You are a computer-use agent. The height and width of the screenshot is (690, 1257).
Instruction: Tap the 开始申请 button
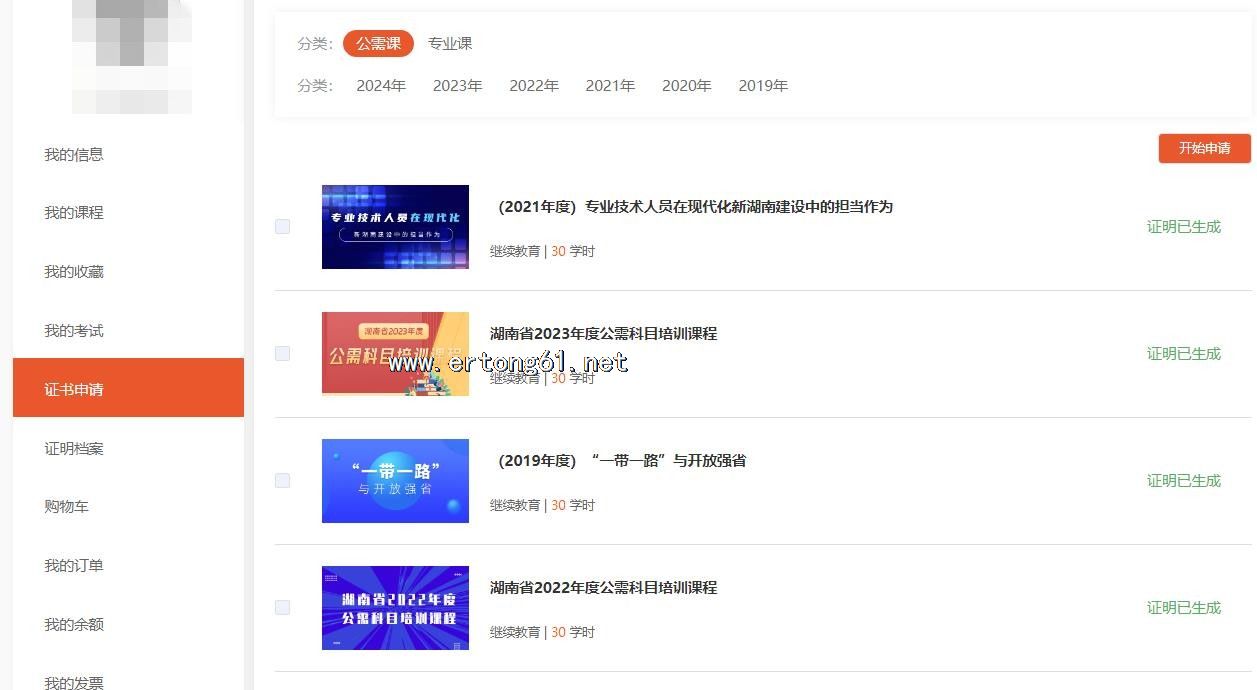click(x=1204, y=148)
